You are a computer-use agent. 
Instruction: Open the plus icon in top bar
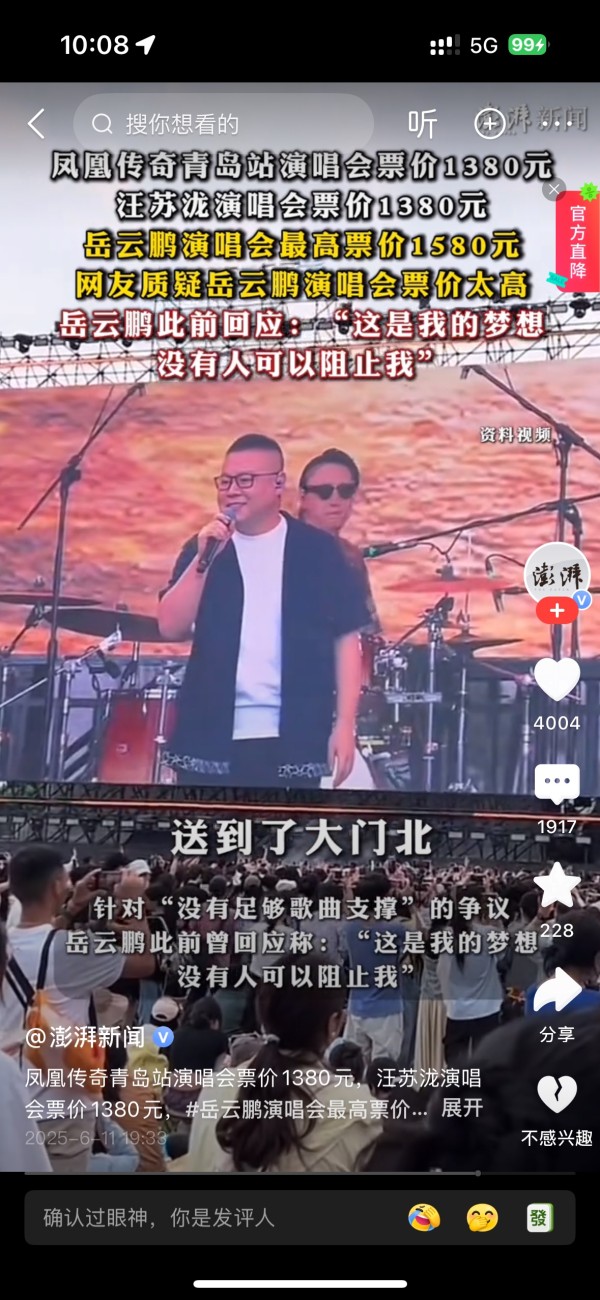(489, 123)
